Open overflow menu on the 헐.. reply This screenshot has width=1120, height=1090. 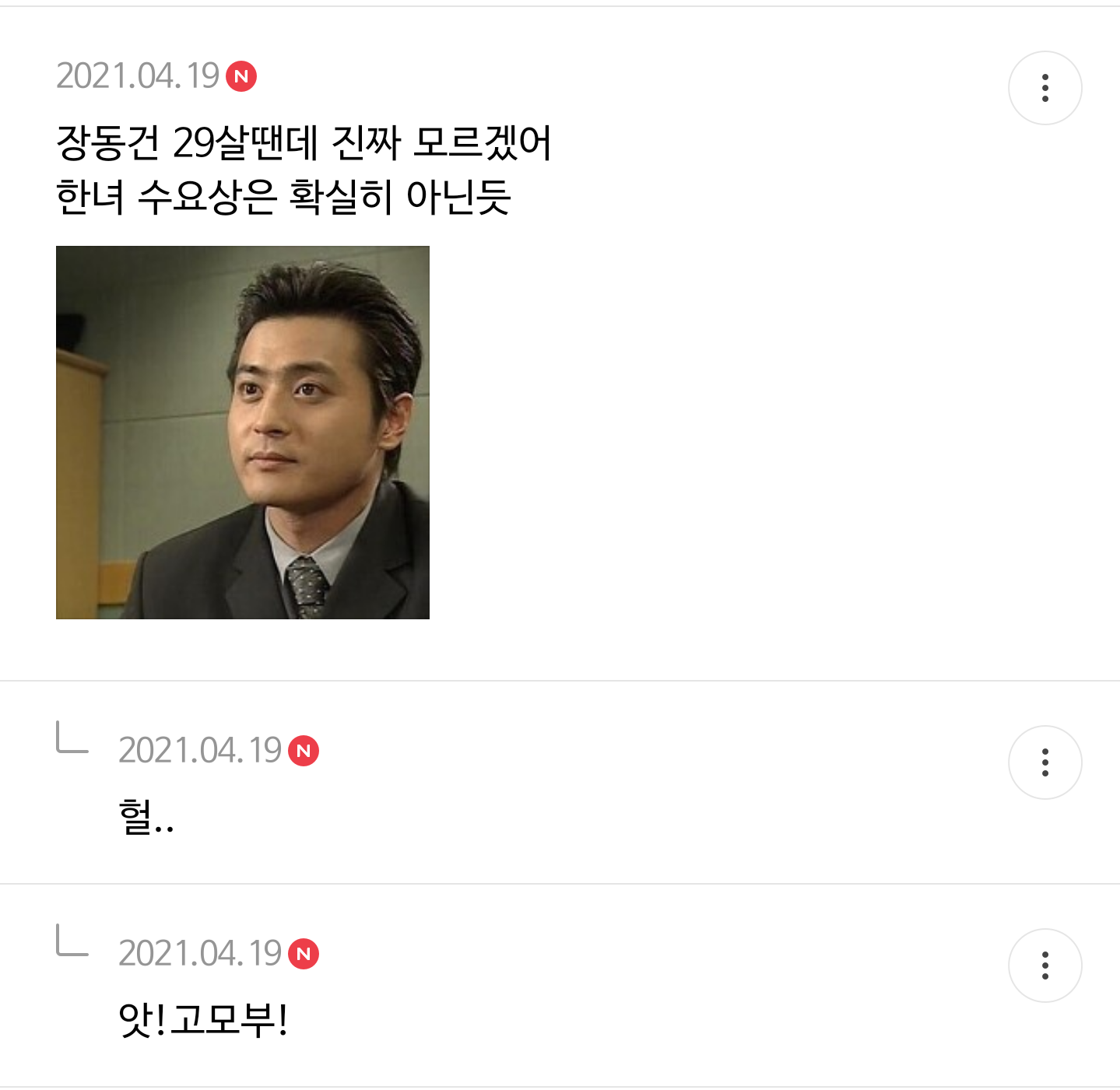[1045, 762]
